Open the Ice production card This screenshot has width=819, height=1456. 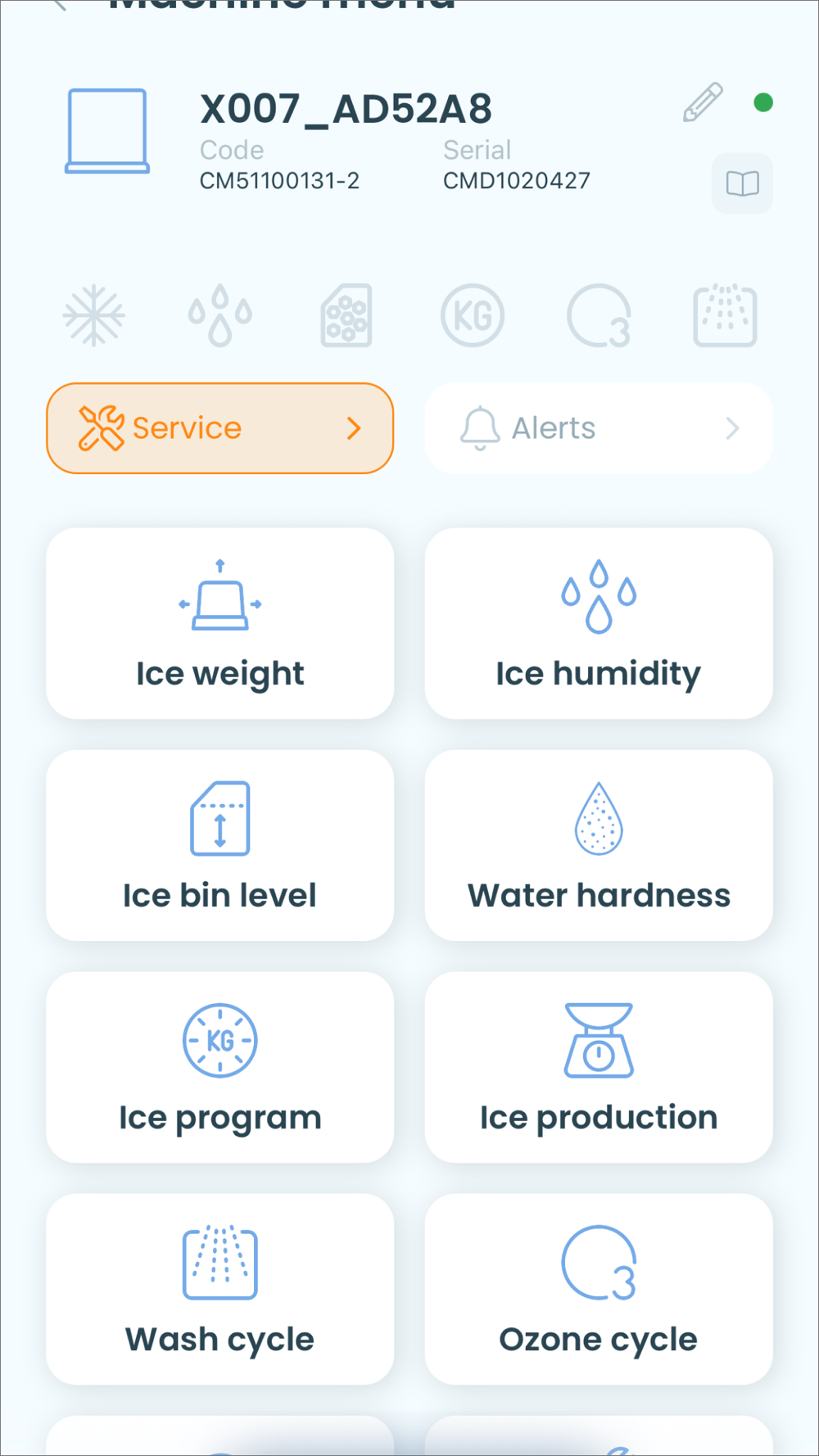[599, 1067]
